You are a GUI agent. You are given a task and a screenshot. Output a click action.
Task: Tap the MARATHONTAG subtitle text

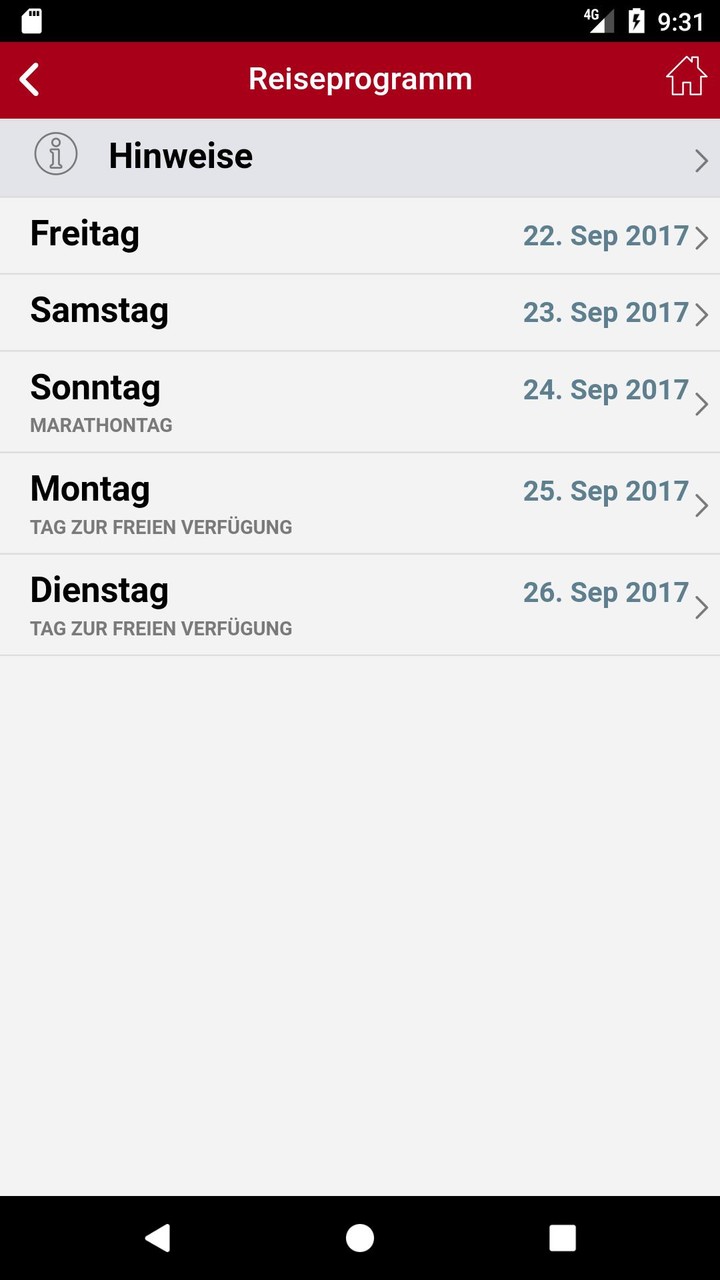[x=100, y=424]
